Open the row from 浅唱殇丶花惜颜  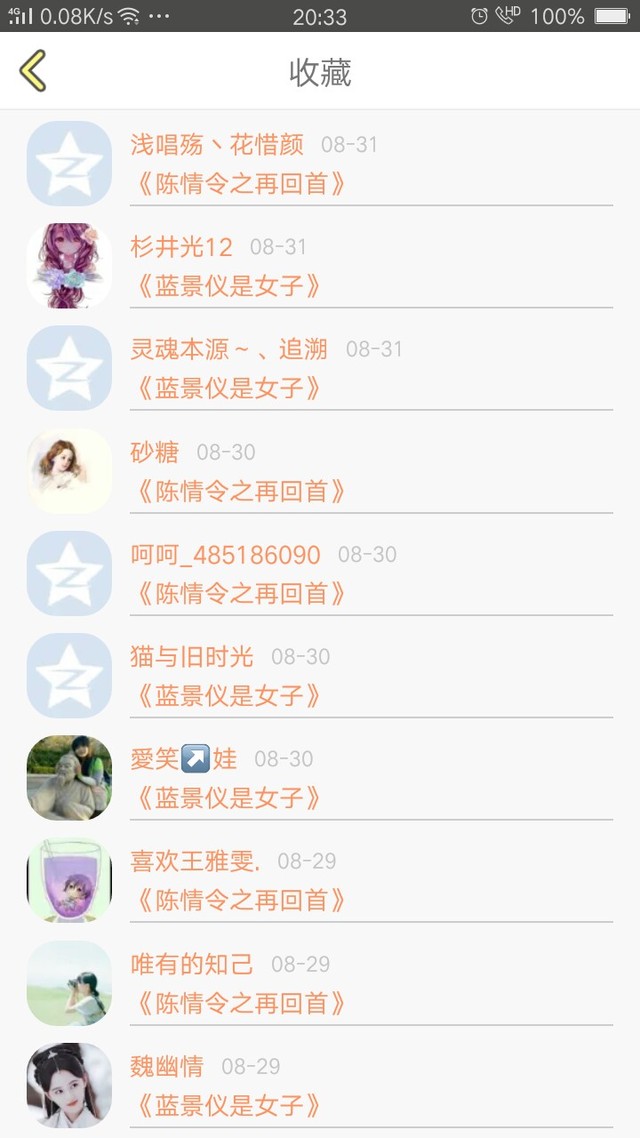[x=320, y=163]
